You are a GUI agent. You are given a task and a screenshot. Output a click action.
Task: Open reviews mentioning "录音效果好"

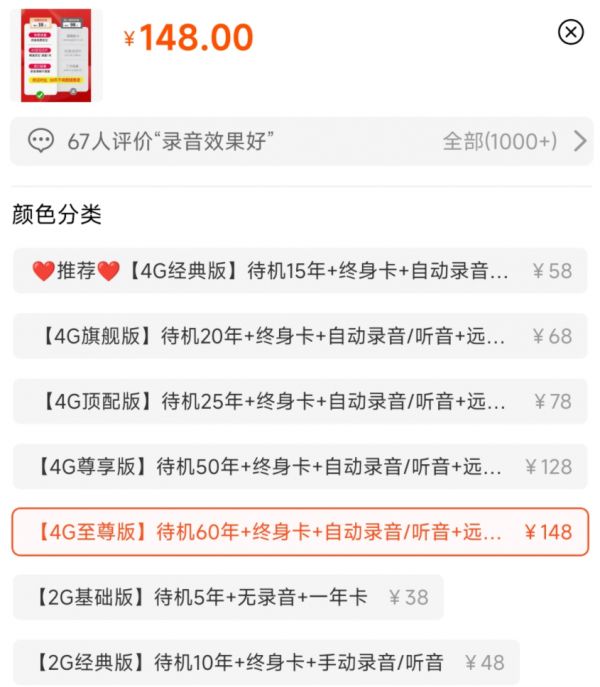300,141
